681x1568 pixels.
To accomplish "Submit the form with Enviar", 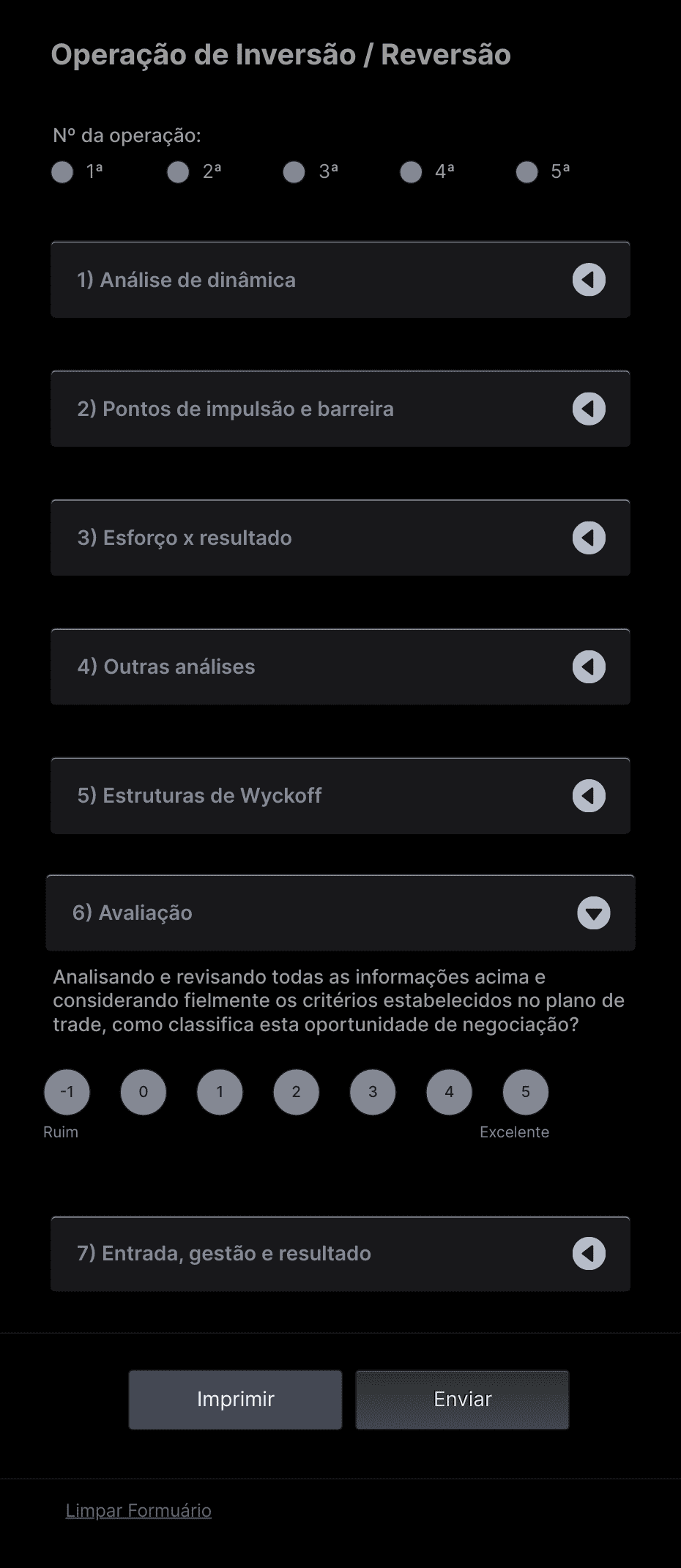I will point(462,1400).
